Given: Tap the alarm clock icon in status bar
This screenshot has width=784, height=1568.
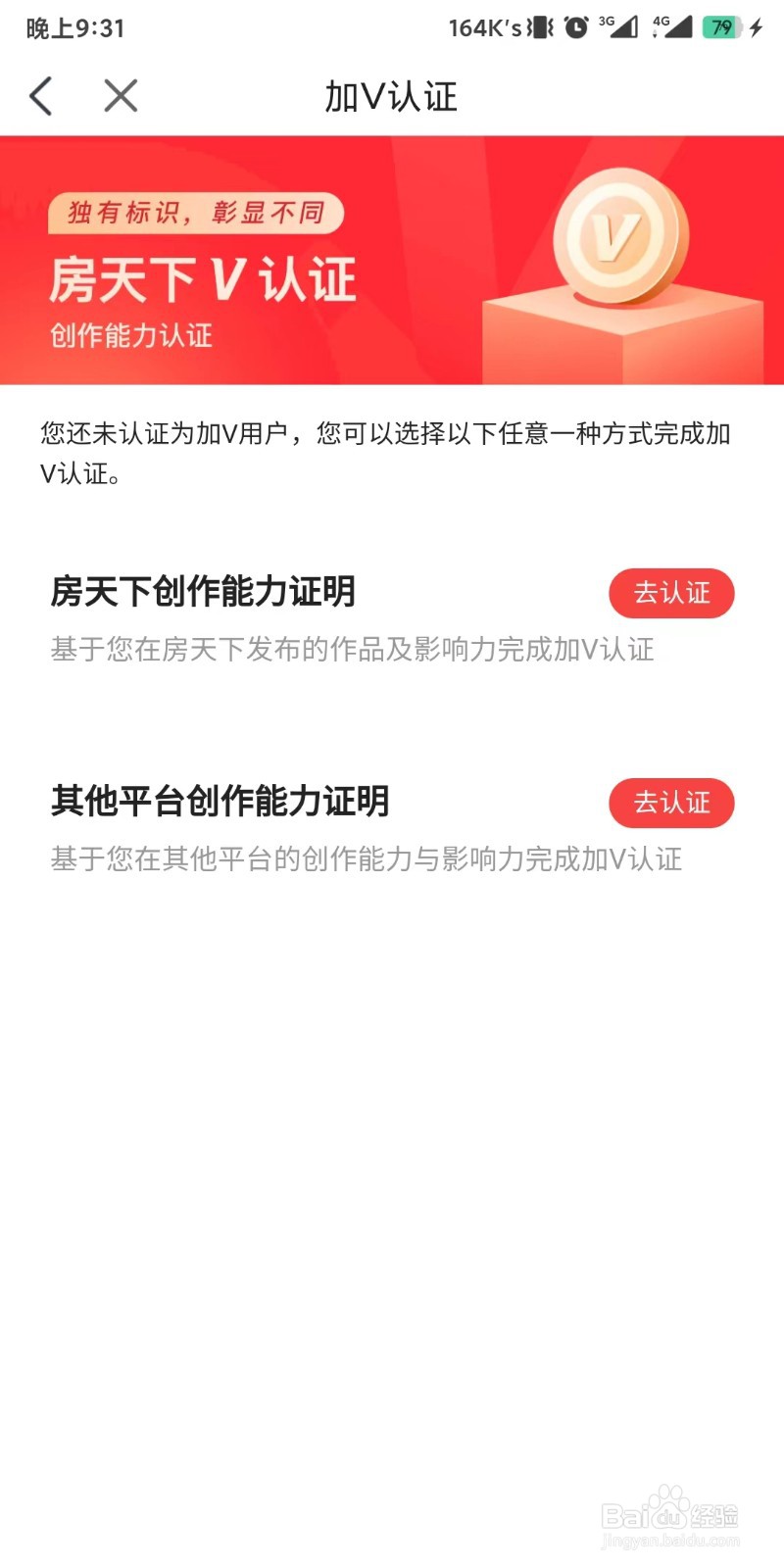Looking at the screenshot, I should click(578, 26).
